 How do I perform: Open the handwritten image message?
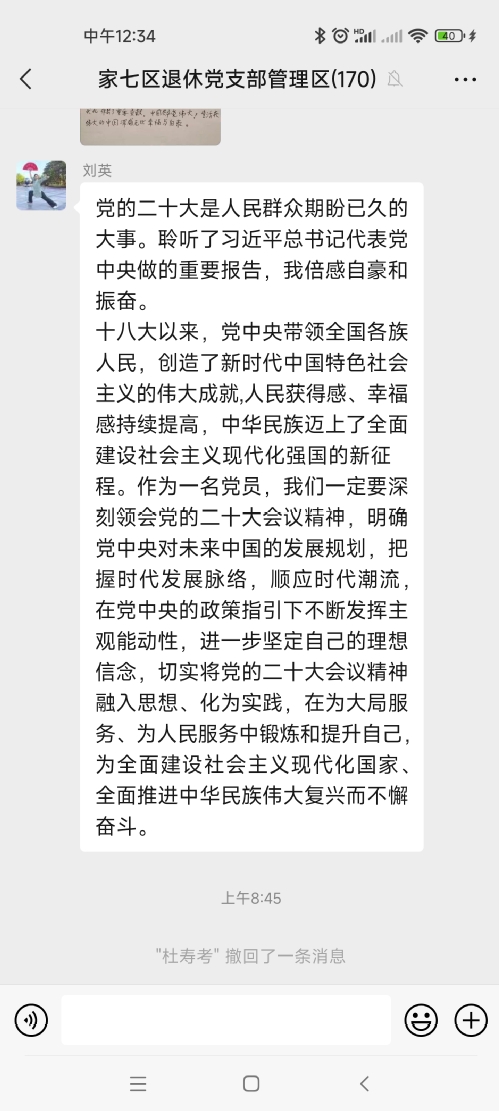[x=150, y=127]
